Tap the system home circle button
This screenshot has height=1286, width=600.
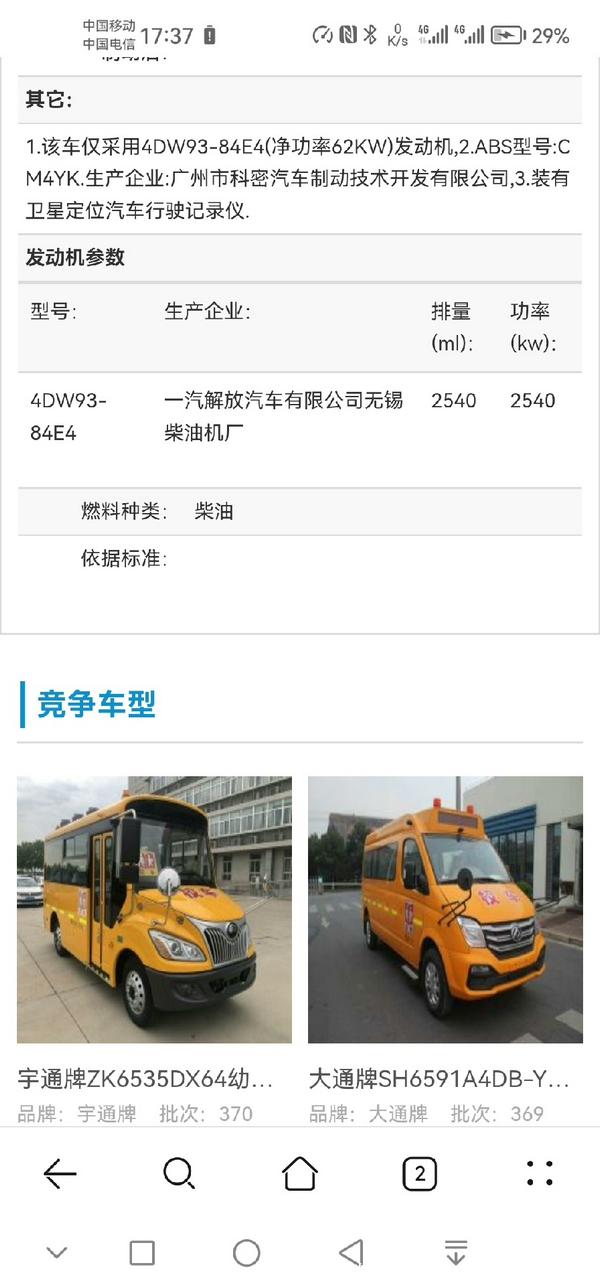tap(246, 1252)
